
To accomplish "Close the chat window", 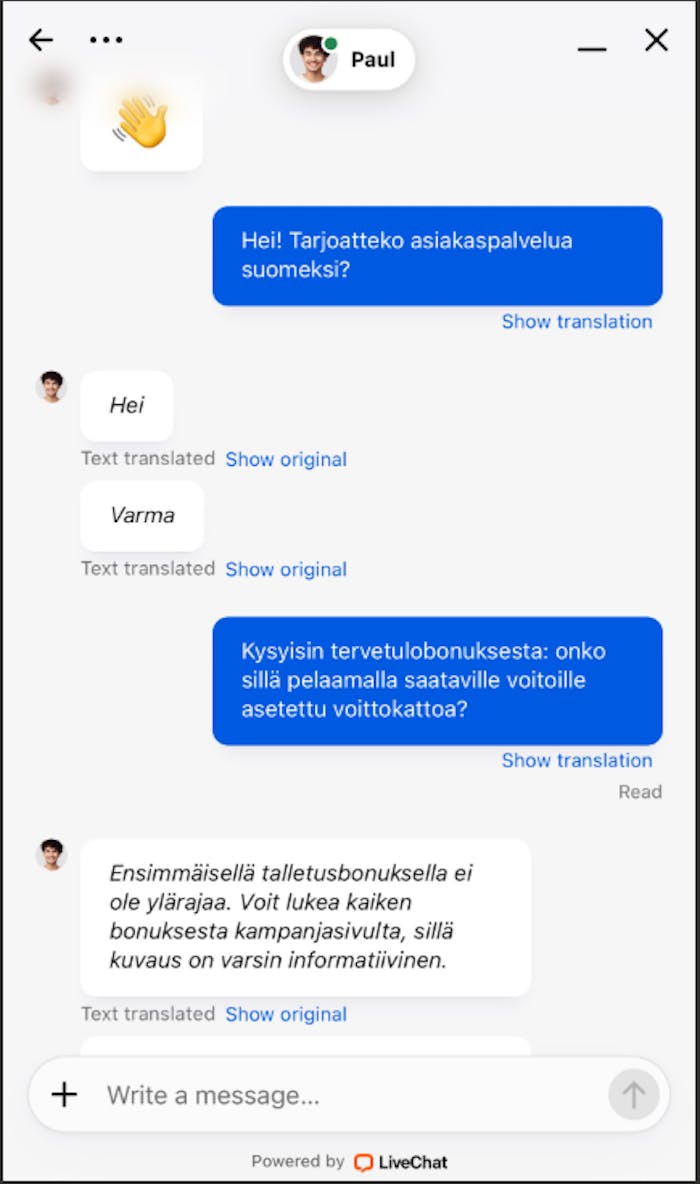I will [x=656, y=40].
